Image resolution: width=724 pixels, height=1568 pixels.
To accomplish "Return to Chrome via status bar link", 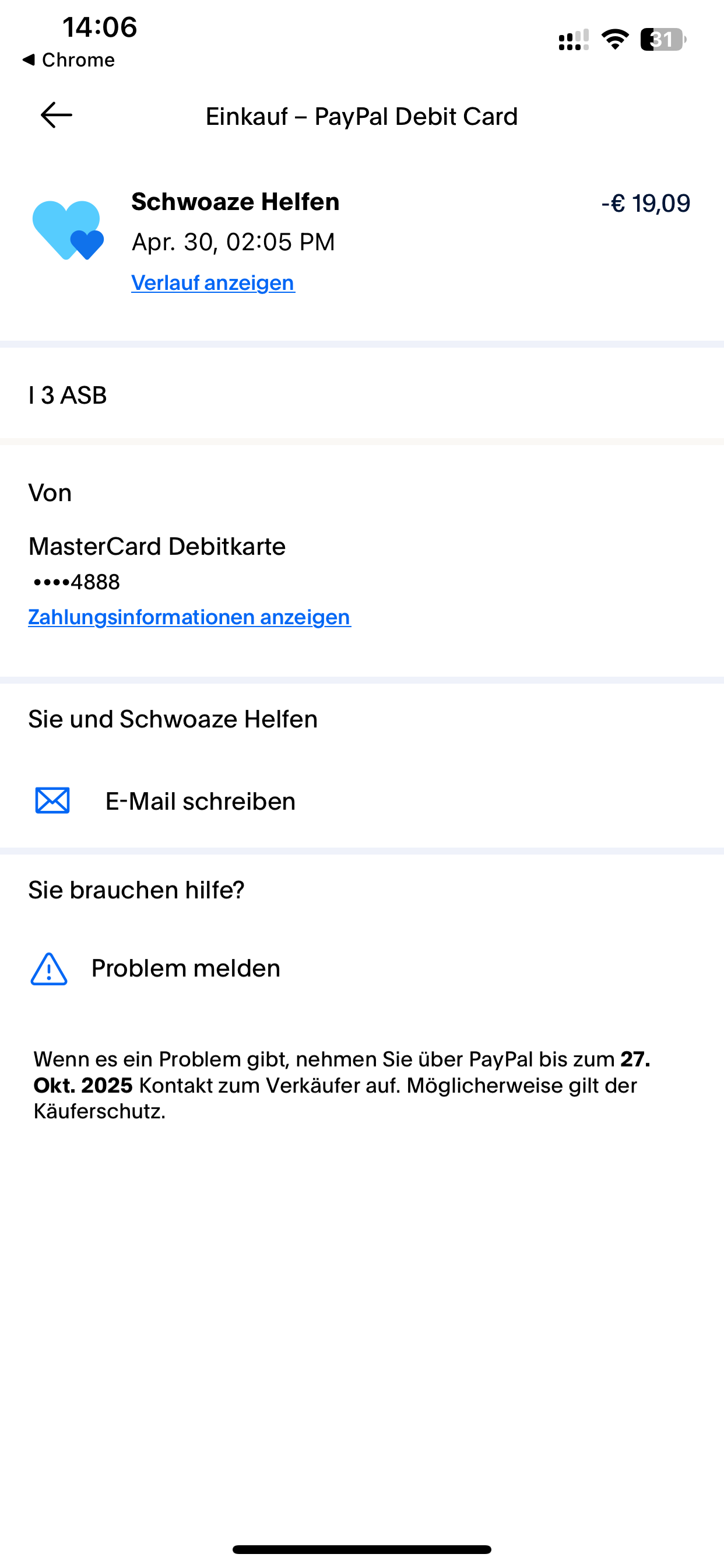I will click(x=68, y=60).
